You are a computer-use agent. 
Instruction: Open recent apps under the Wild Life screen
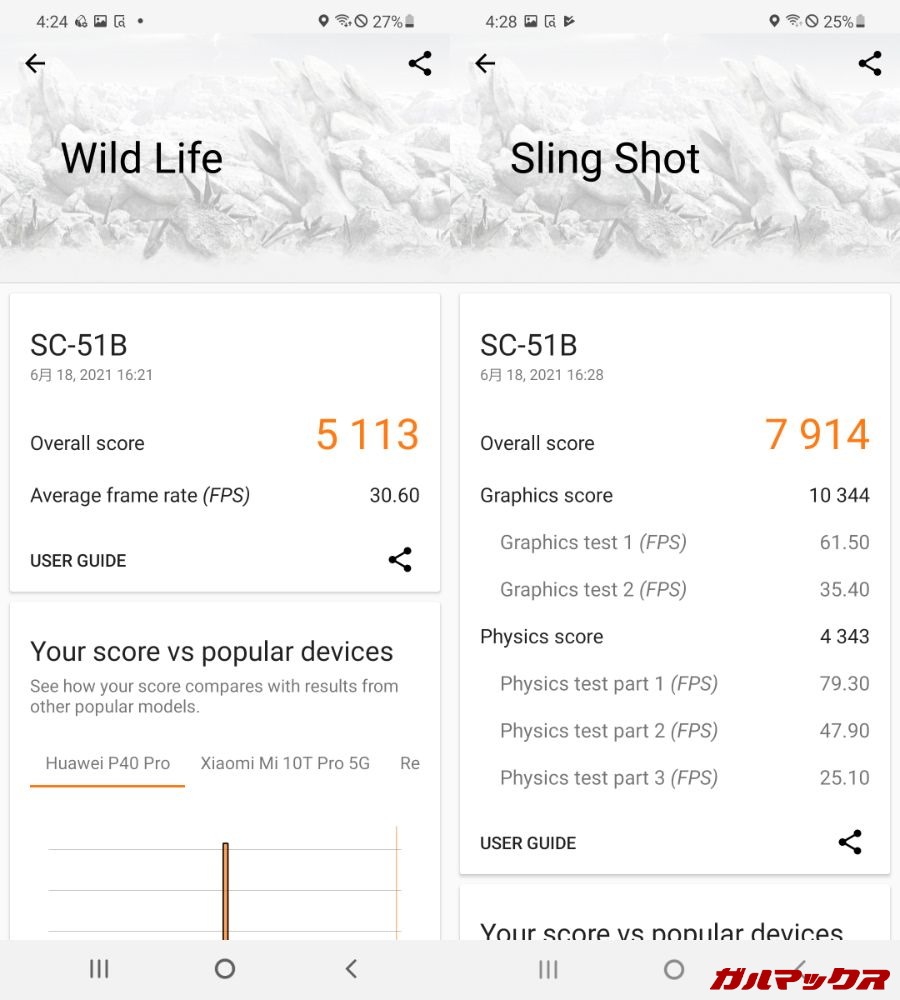(99, 968)
